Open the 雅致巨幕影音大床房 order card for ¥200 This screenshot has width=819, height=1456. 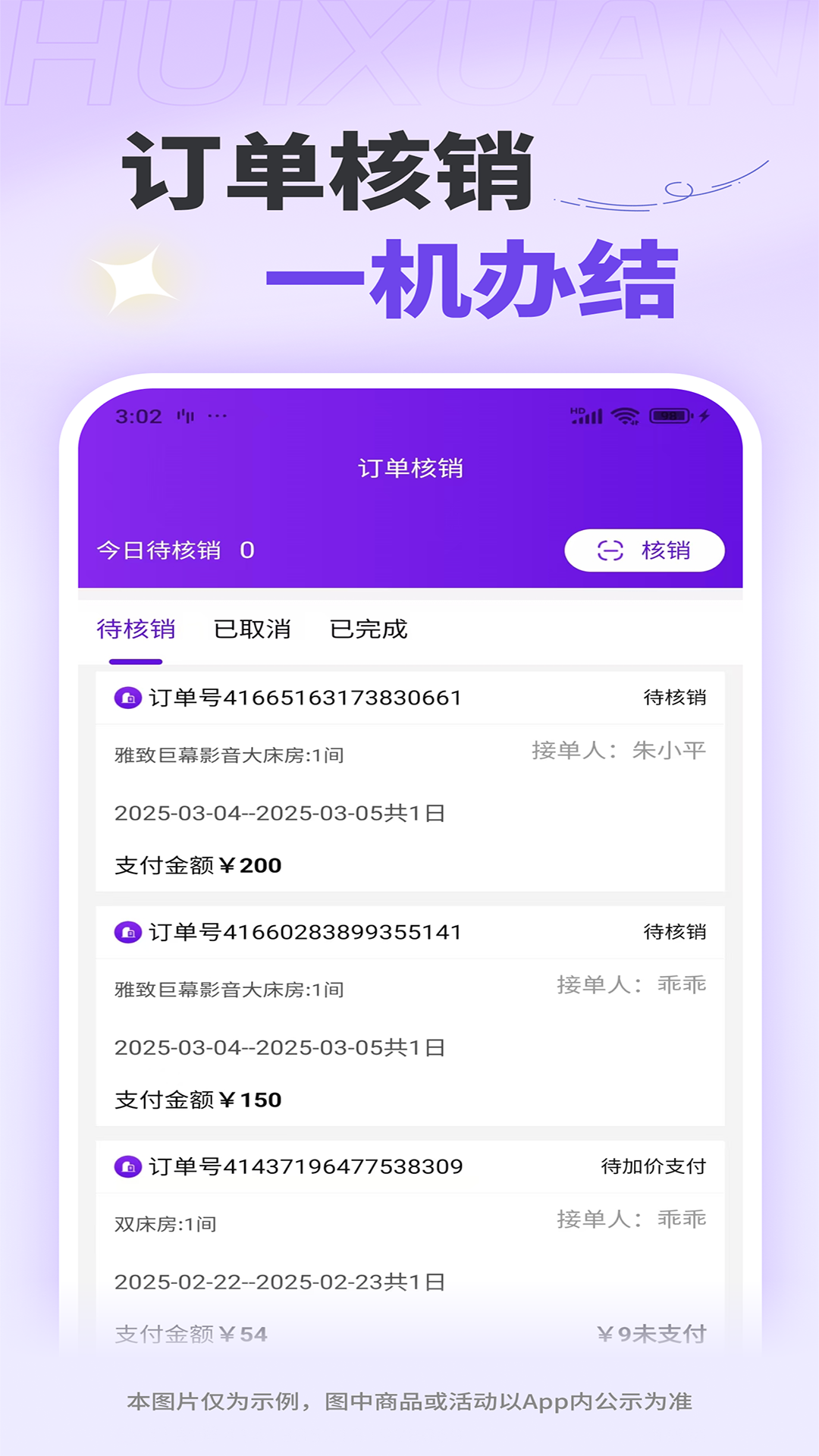[x=409, y=781]
